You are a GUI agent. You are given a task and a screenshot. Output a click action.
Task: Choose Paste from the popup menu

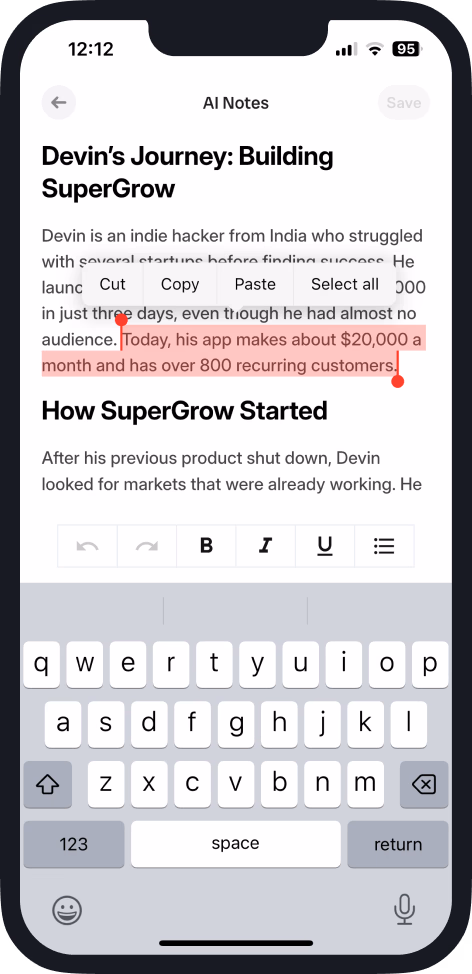(255, 284)
